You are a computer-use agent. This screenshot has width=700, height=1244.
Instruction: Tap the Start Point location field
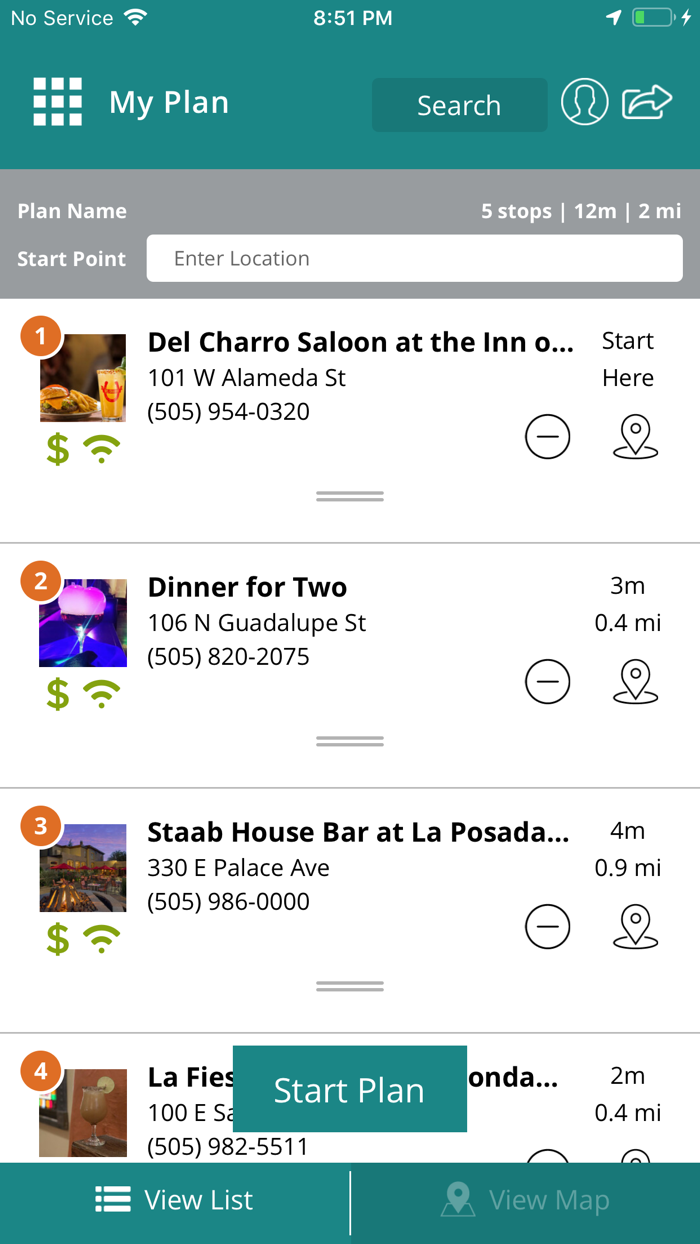pyautogui.click(x=414, y=259)
